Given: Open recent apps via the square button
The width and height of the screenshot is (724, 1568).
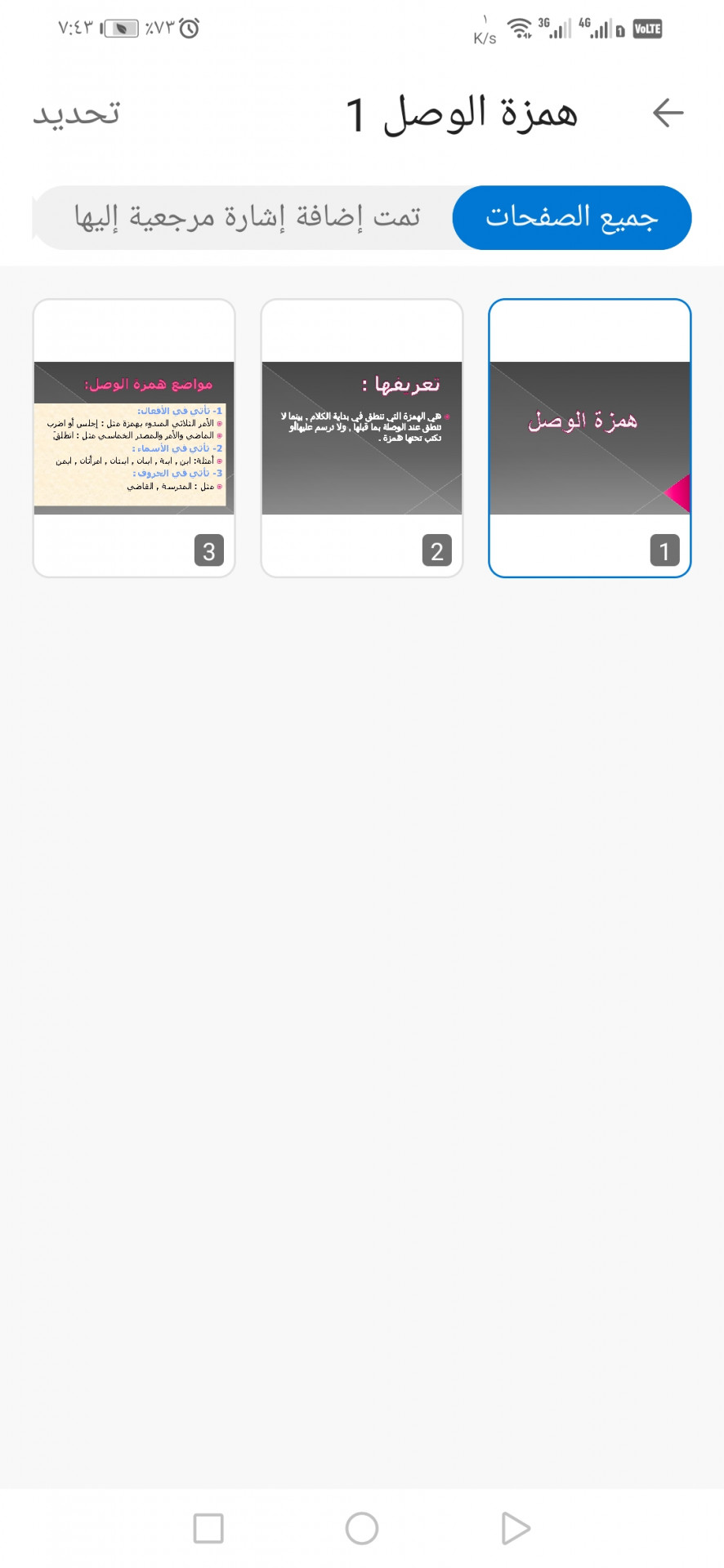Looking at the screenshot, I should coord(208,1528).
